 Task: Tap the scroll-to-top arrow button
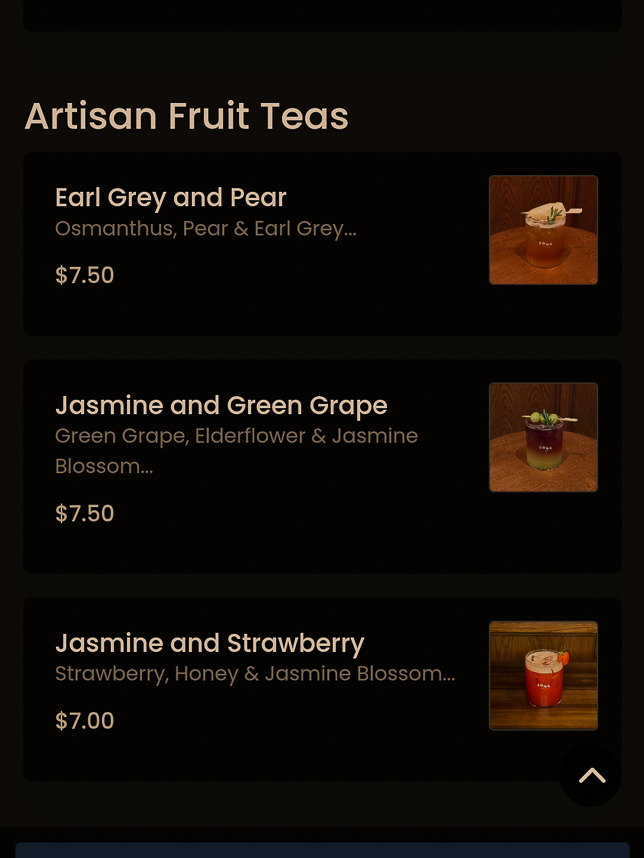(x=591, y=775)
